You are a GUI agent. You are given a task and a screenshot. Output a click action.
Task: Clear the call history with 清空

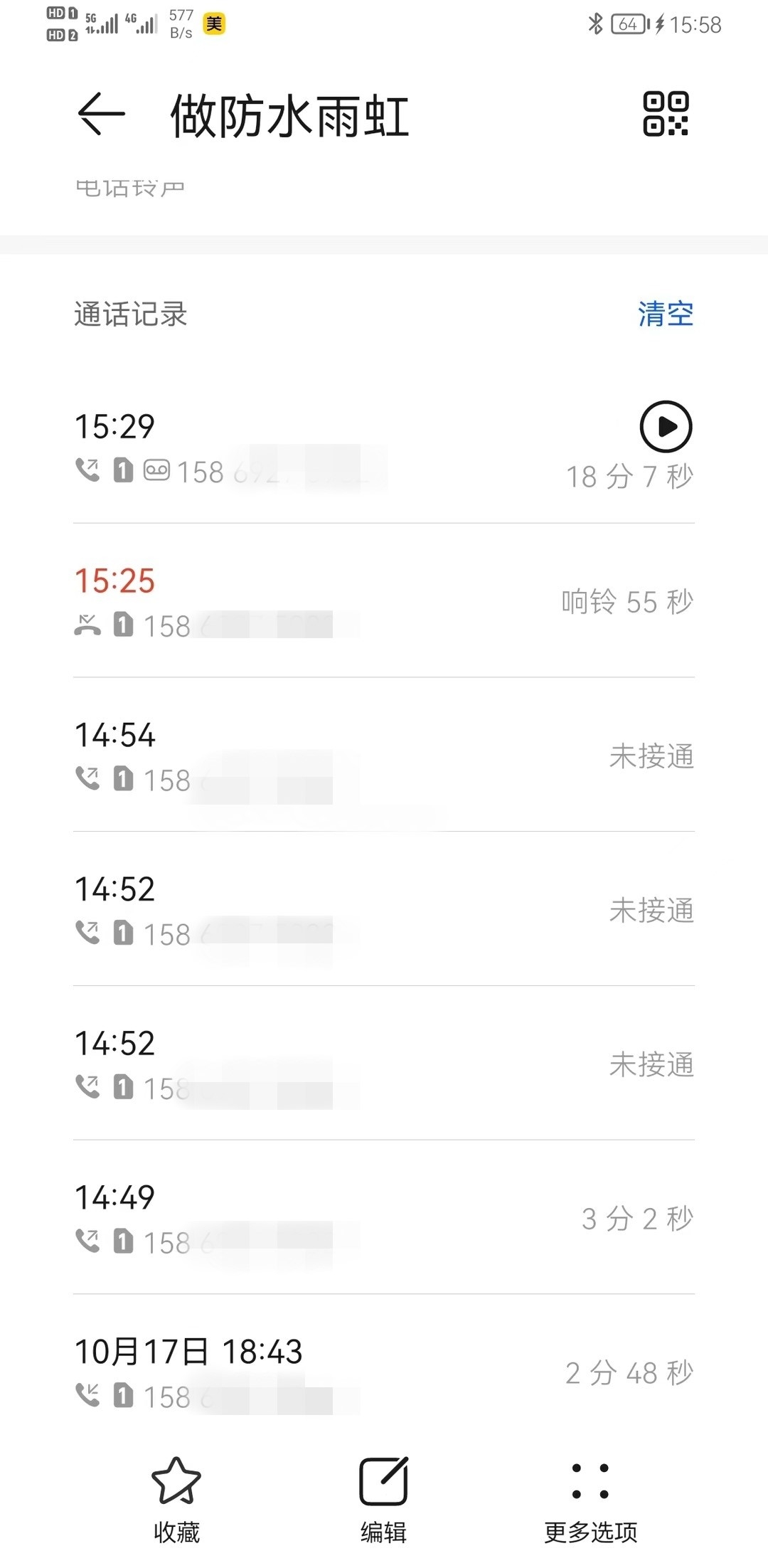click(665, 314)
